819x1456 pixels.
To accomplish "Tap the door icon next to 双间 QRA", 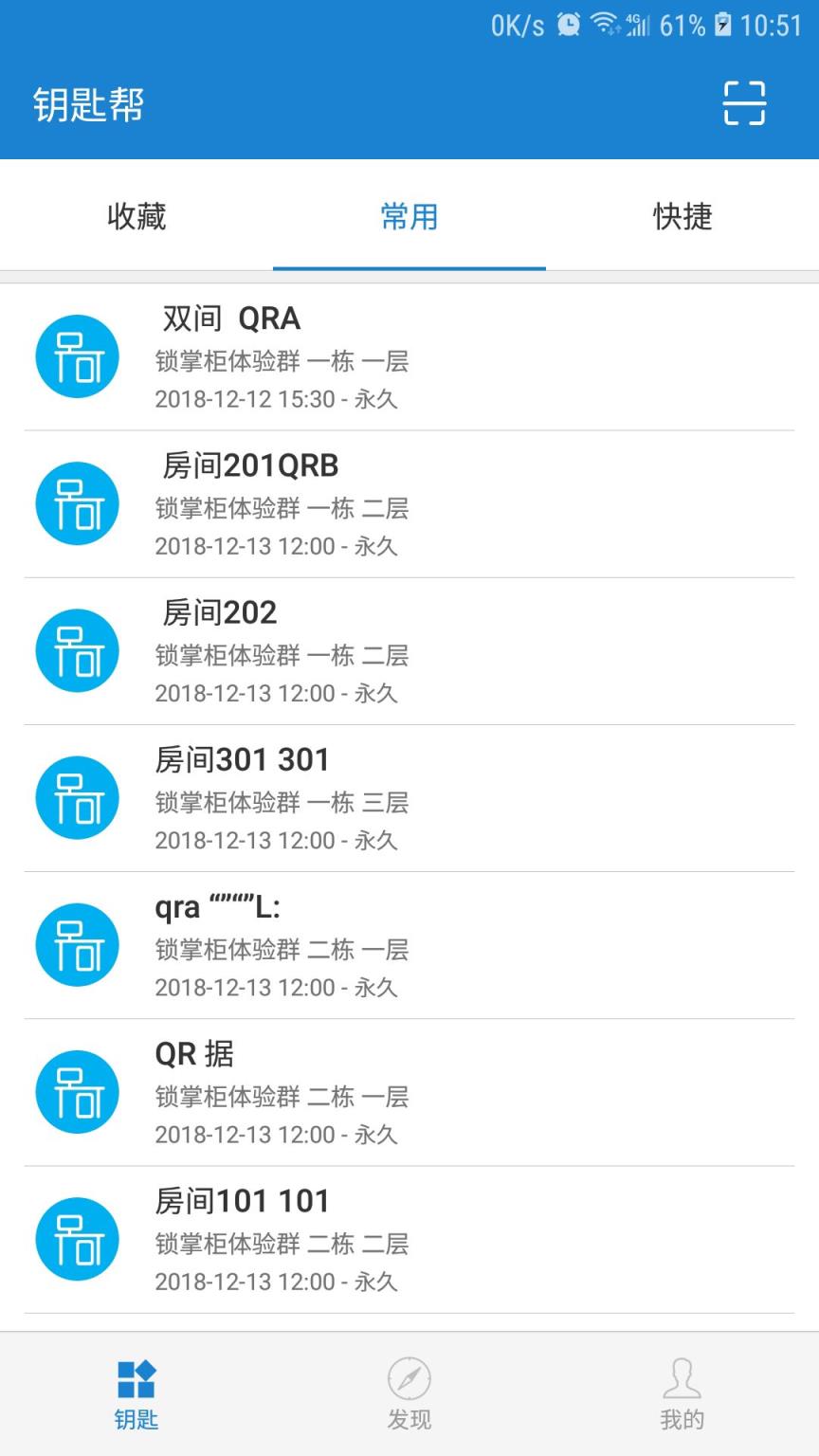I will [76, 356].
